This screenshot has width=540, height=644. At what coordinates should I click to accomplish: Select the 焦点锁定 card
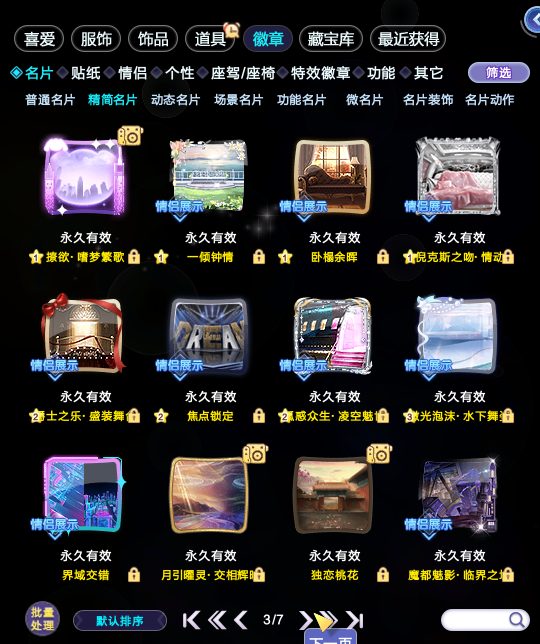(209, 336)
